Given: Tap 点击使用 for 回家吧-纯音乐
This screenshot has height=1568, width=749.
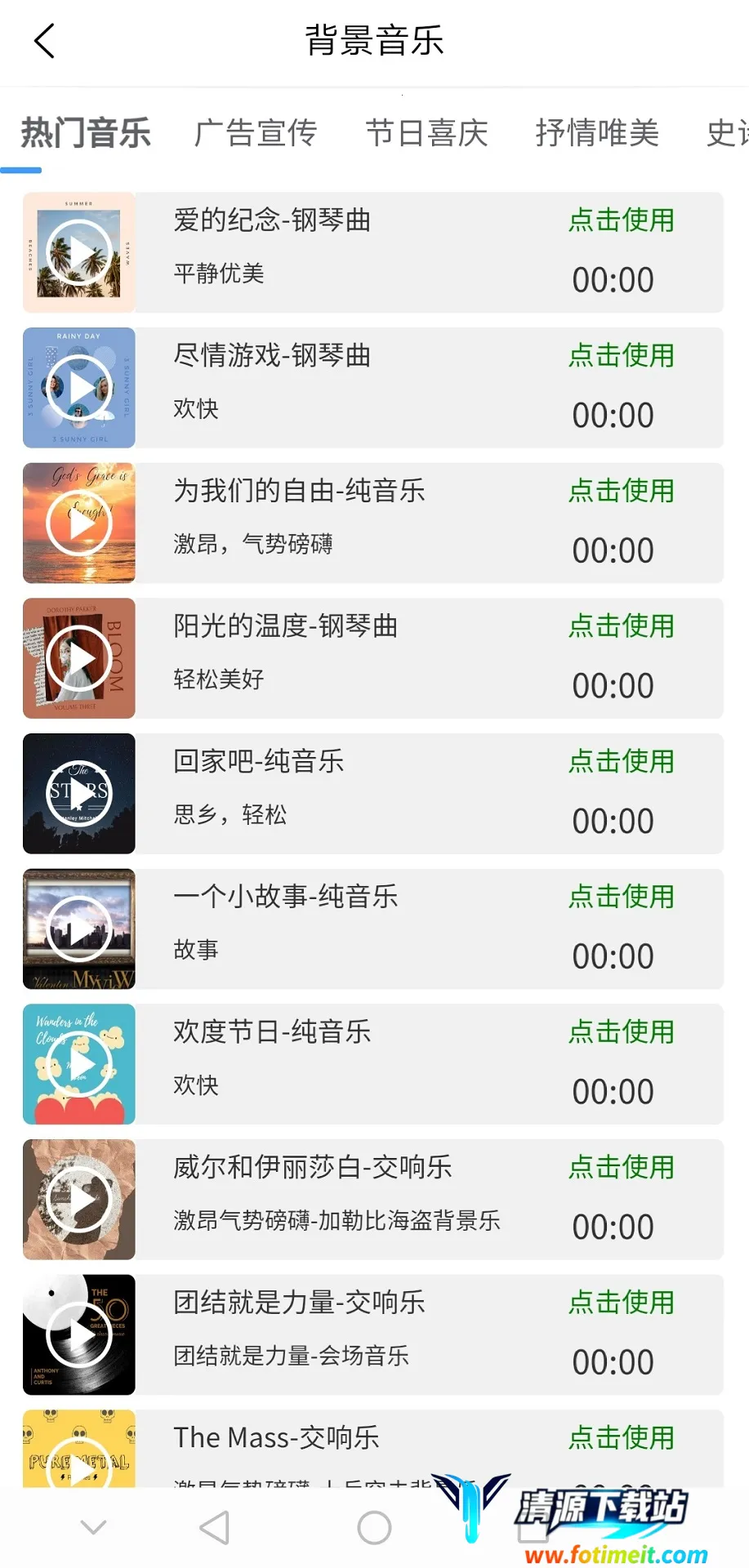Looking at the screenshot, I should click(x=622, y=762).
